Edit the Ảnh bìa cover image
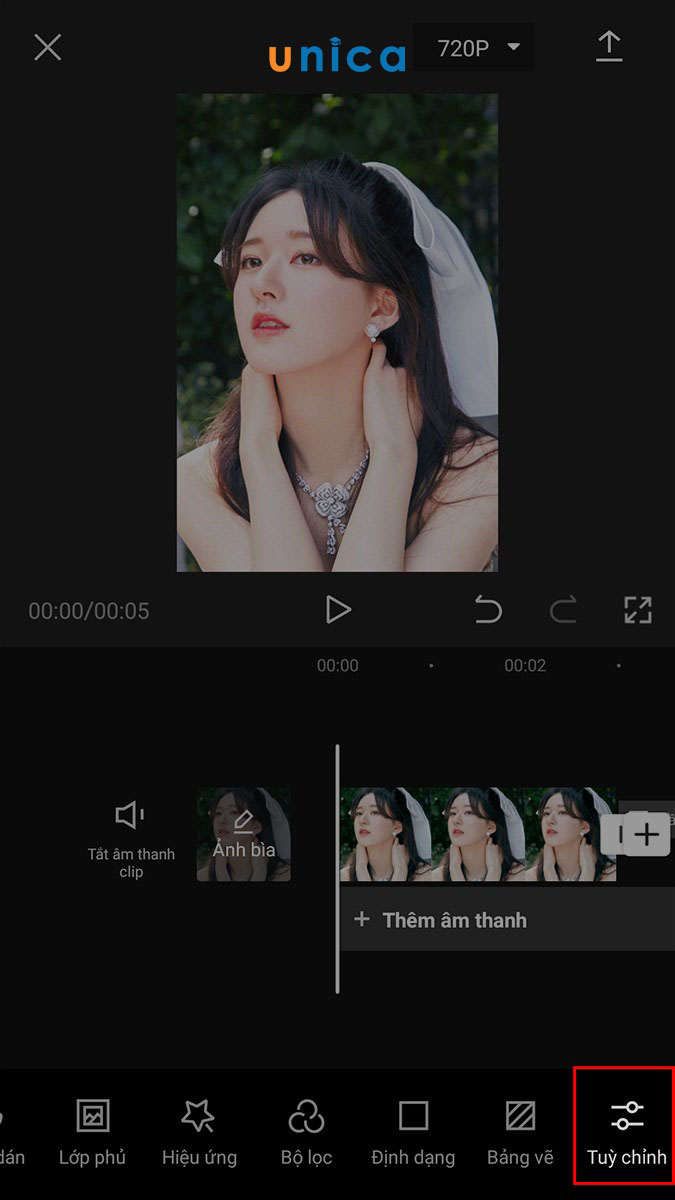Image resolution: width=675 pixels, height=1200 pixels. (244, 834)
